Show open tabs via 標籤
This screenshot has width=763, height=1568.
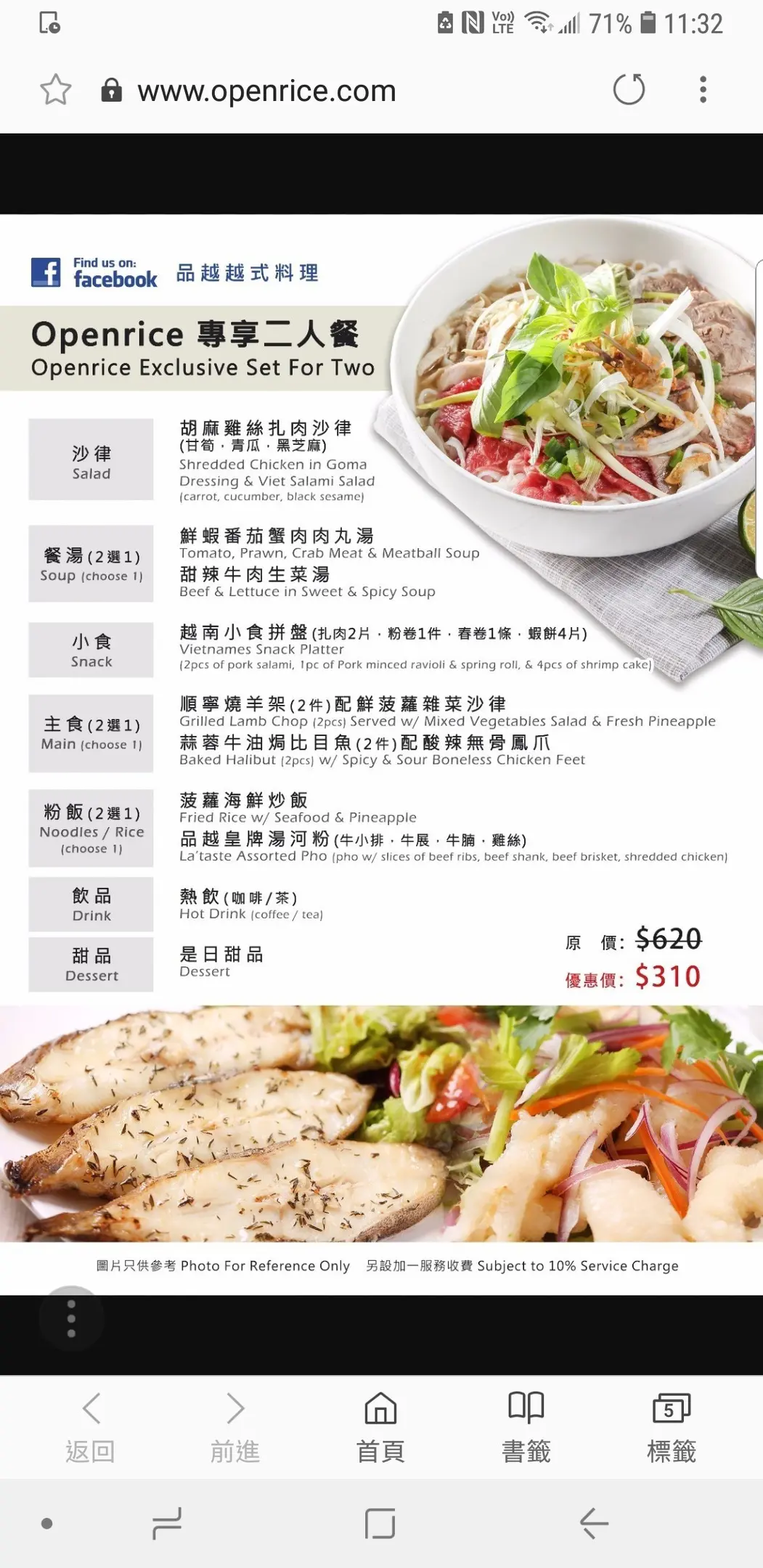(671, 1426)
